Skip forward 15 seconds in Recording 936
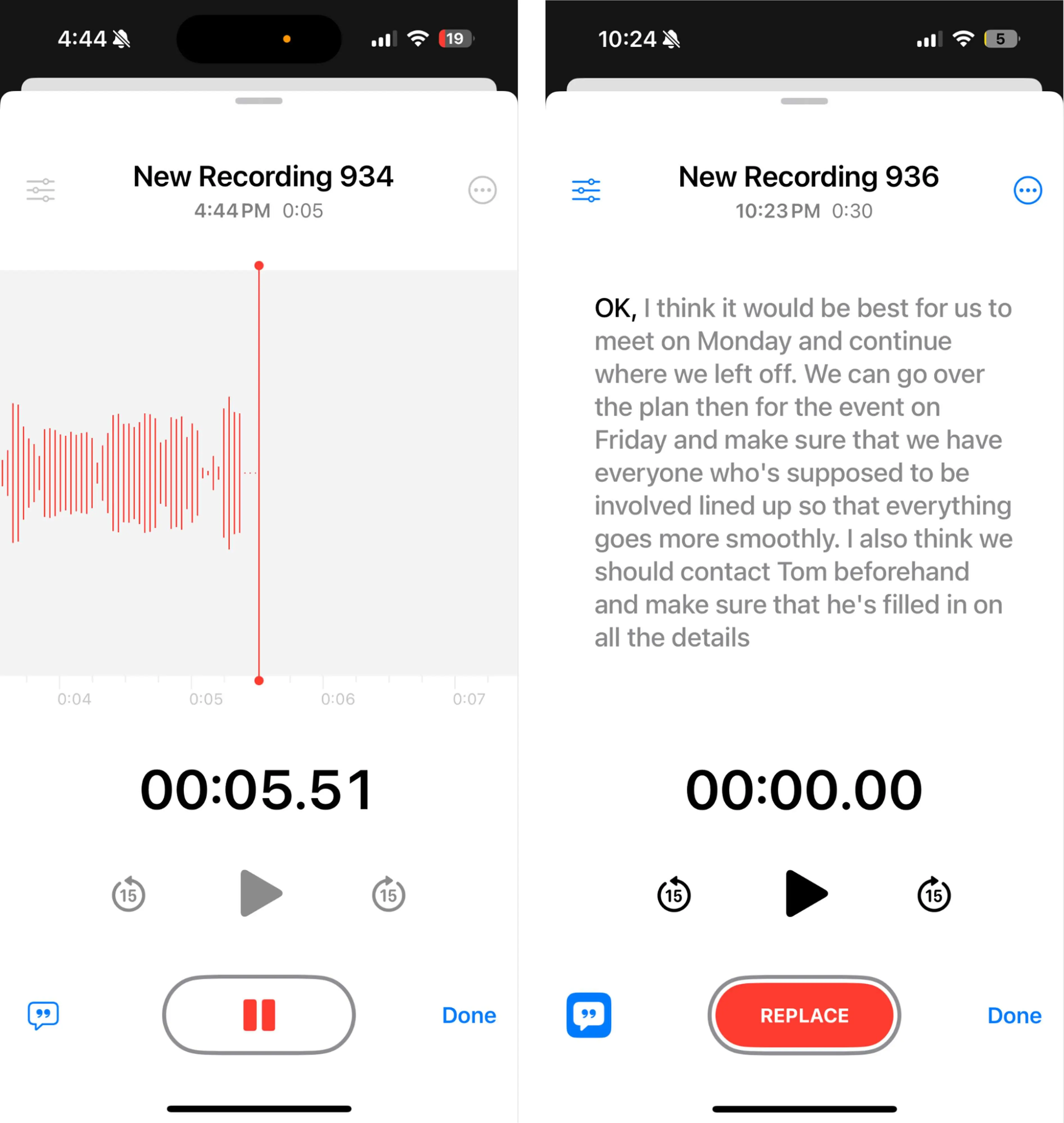The width and height of the screenshot is (1064, 1123). [x=934, y=894]
